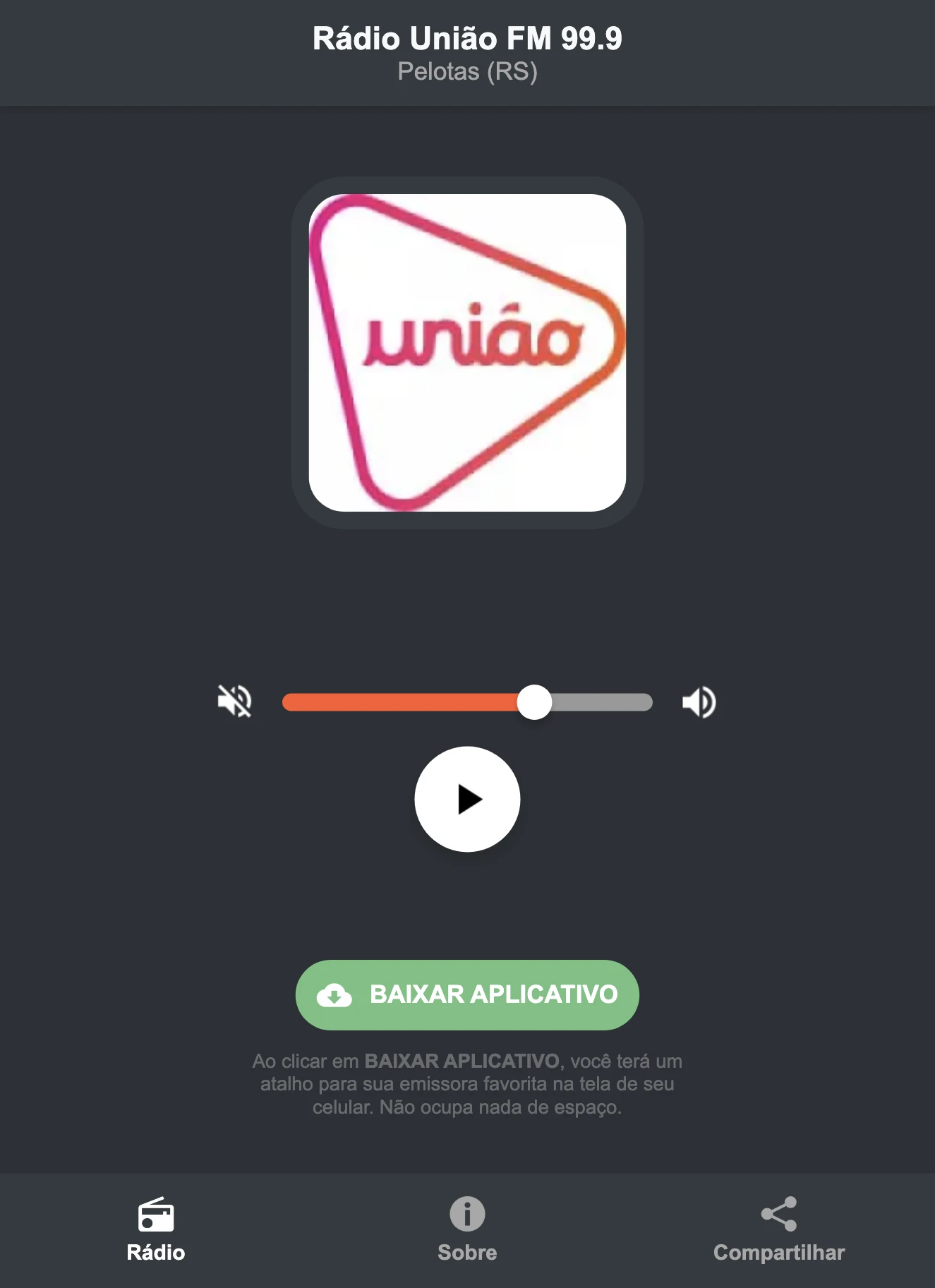
Task: Click the station name Rádio União FM 99.9
Action: point(467,40)
